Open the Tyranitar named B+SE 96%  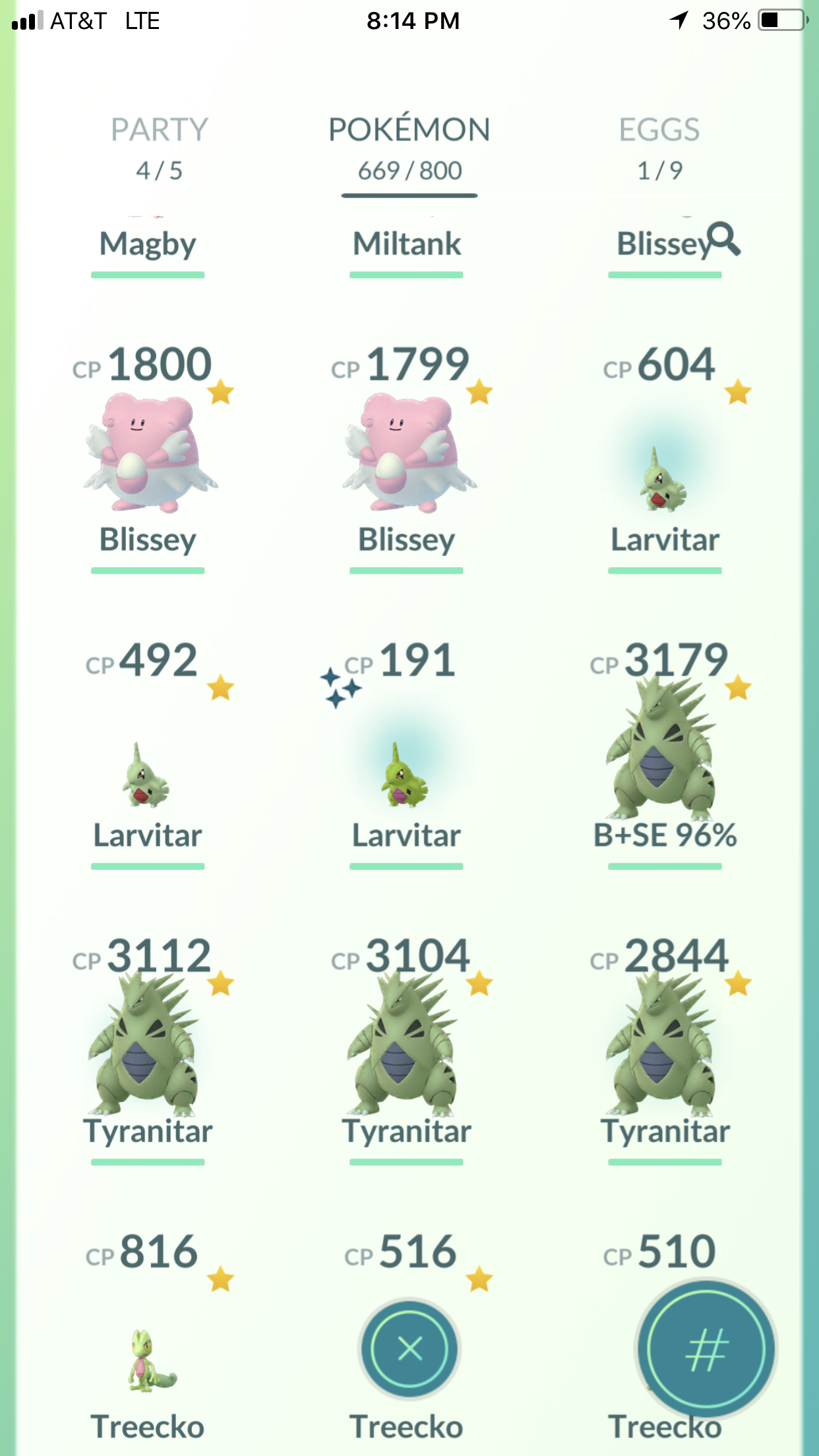(x=665, y=752)
